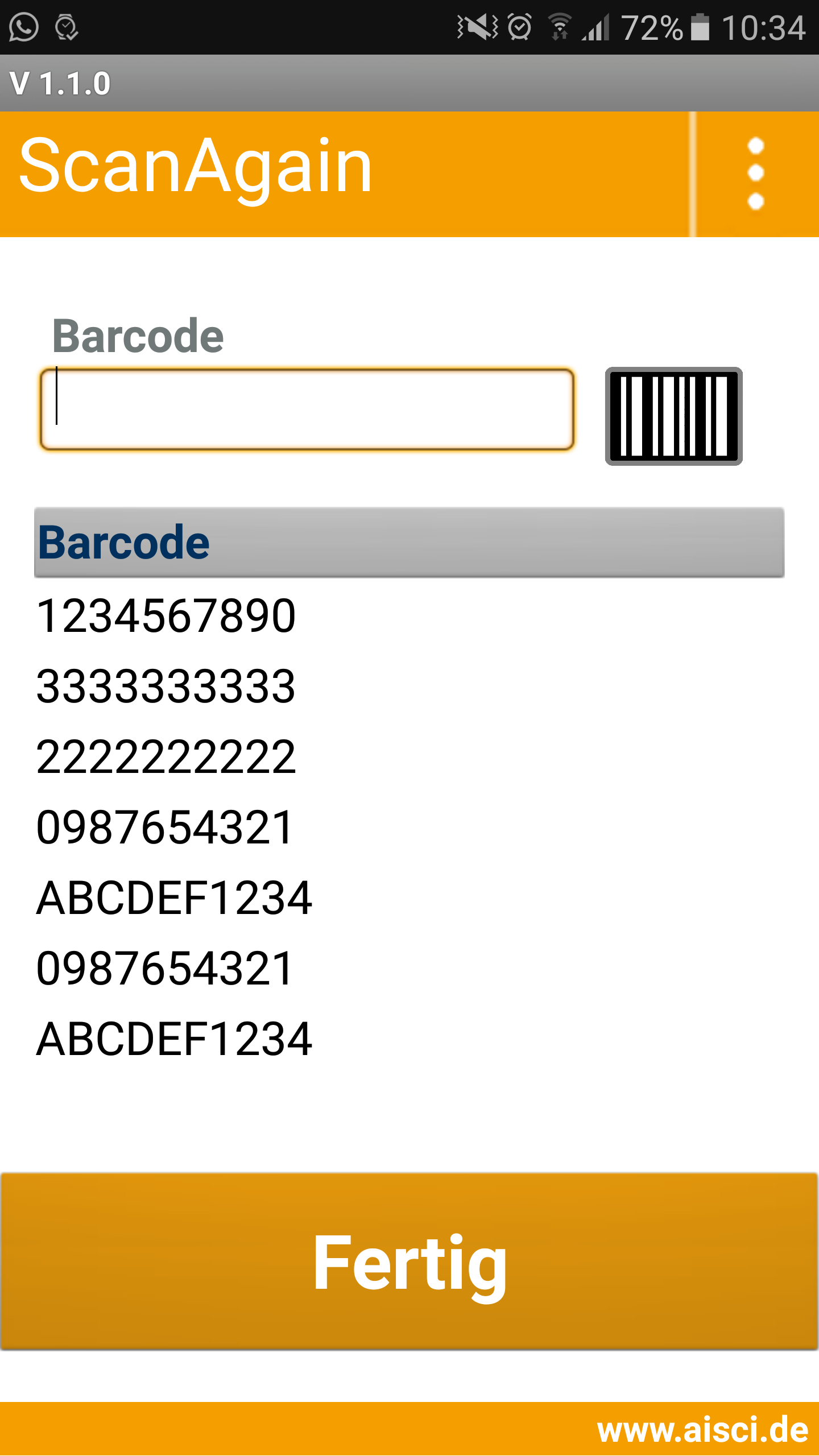
Task: Tap the Fertig button
Action: tap(409, 1261)
